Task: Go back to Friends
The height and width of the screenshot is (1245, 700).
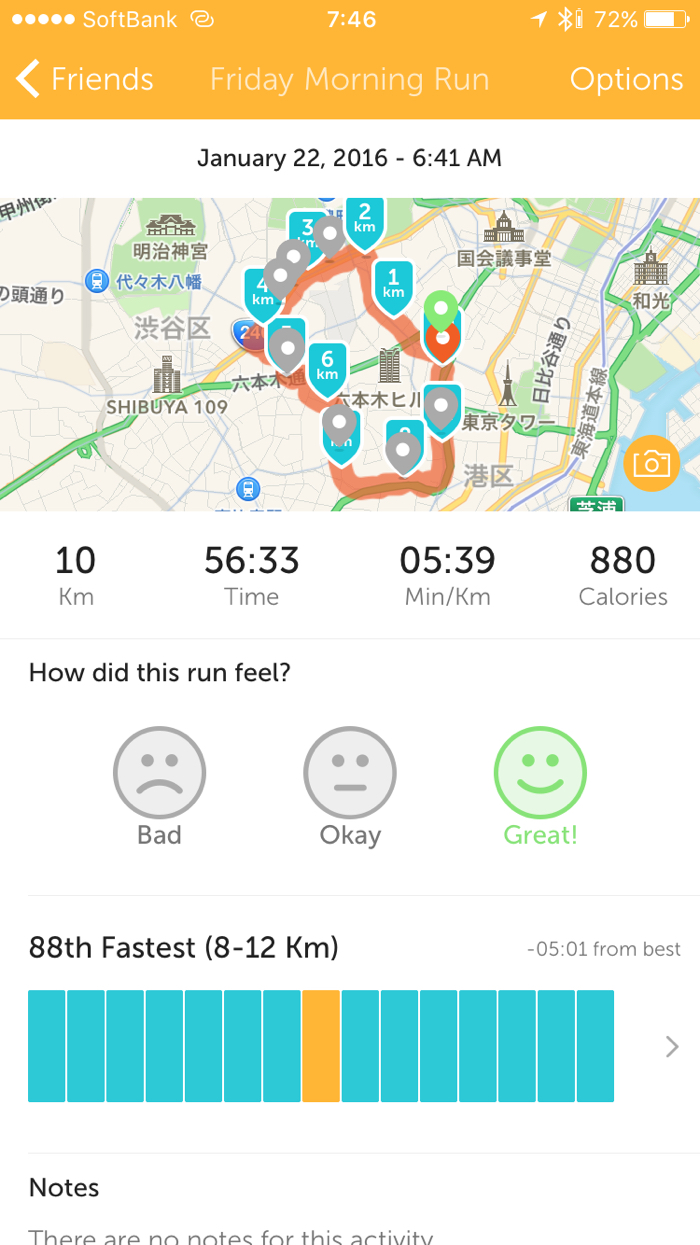Action: click(86, 79)
